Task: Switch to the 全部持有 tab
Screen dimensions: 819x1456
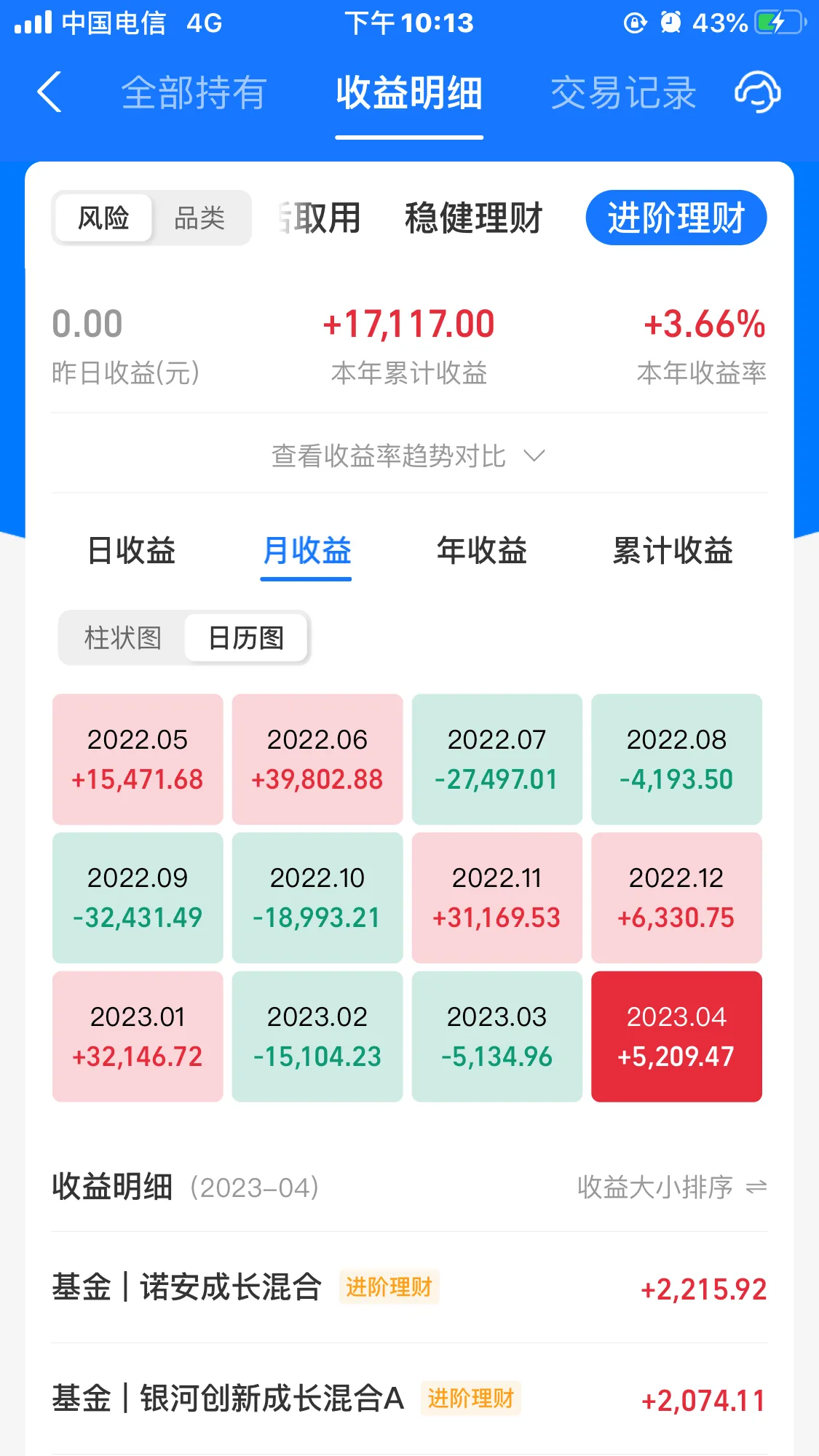Action: 194,93
